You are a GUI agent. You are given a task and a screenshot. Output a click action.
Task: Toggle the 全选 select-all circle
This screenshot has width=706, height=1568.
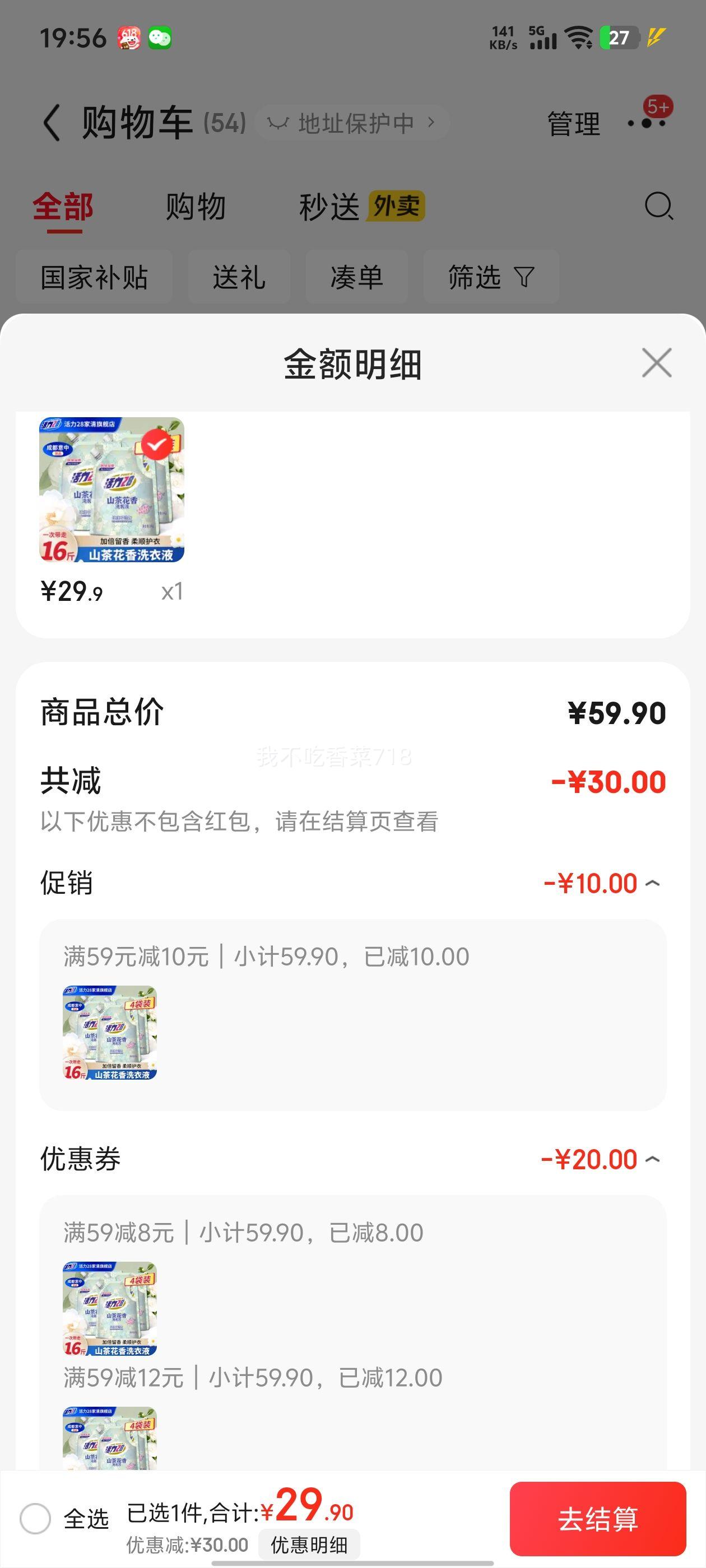click(35, 1519)
